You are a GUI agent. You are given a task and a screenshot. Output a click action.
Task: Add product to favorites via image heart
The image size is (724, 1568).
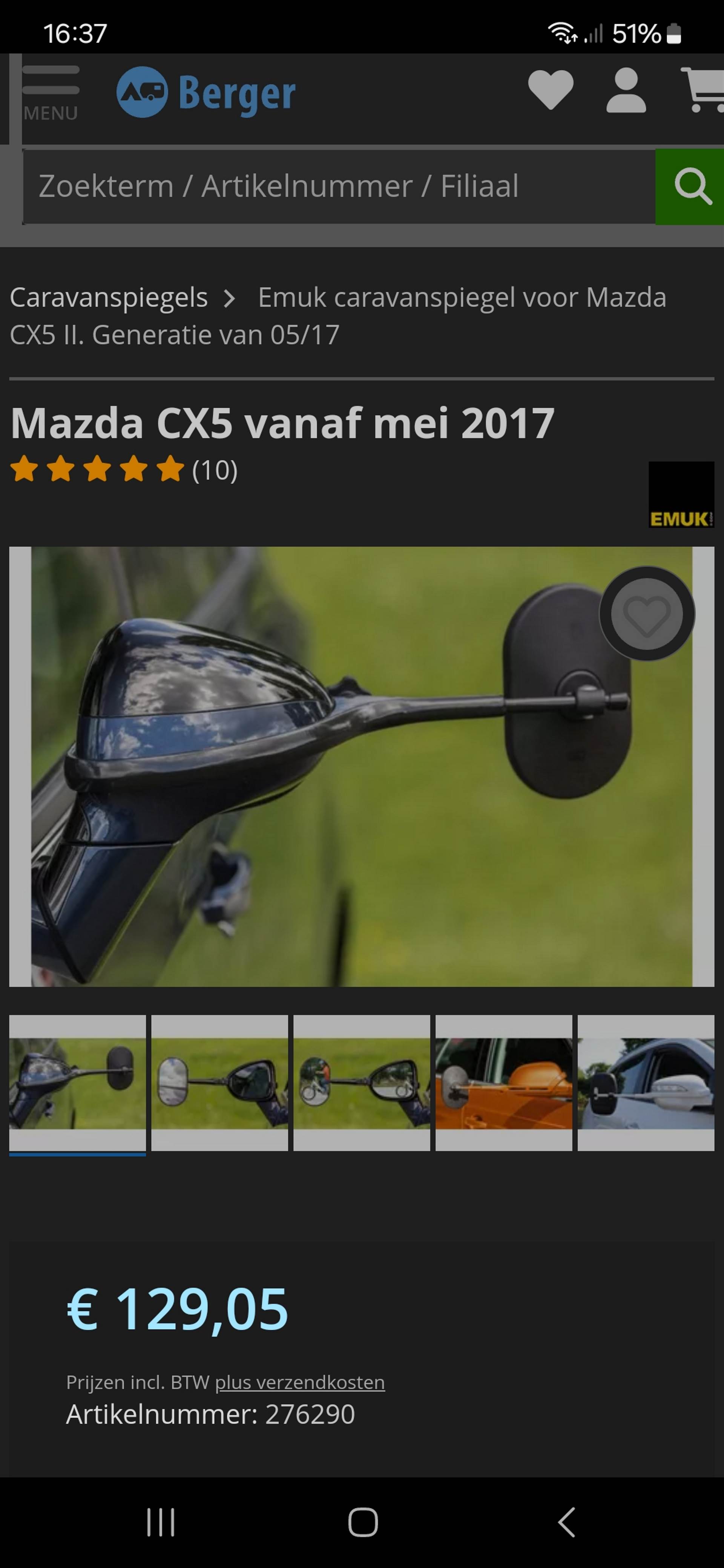(x=647, y=614)
